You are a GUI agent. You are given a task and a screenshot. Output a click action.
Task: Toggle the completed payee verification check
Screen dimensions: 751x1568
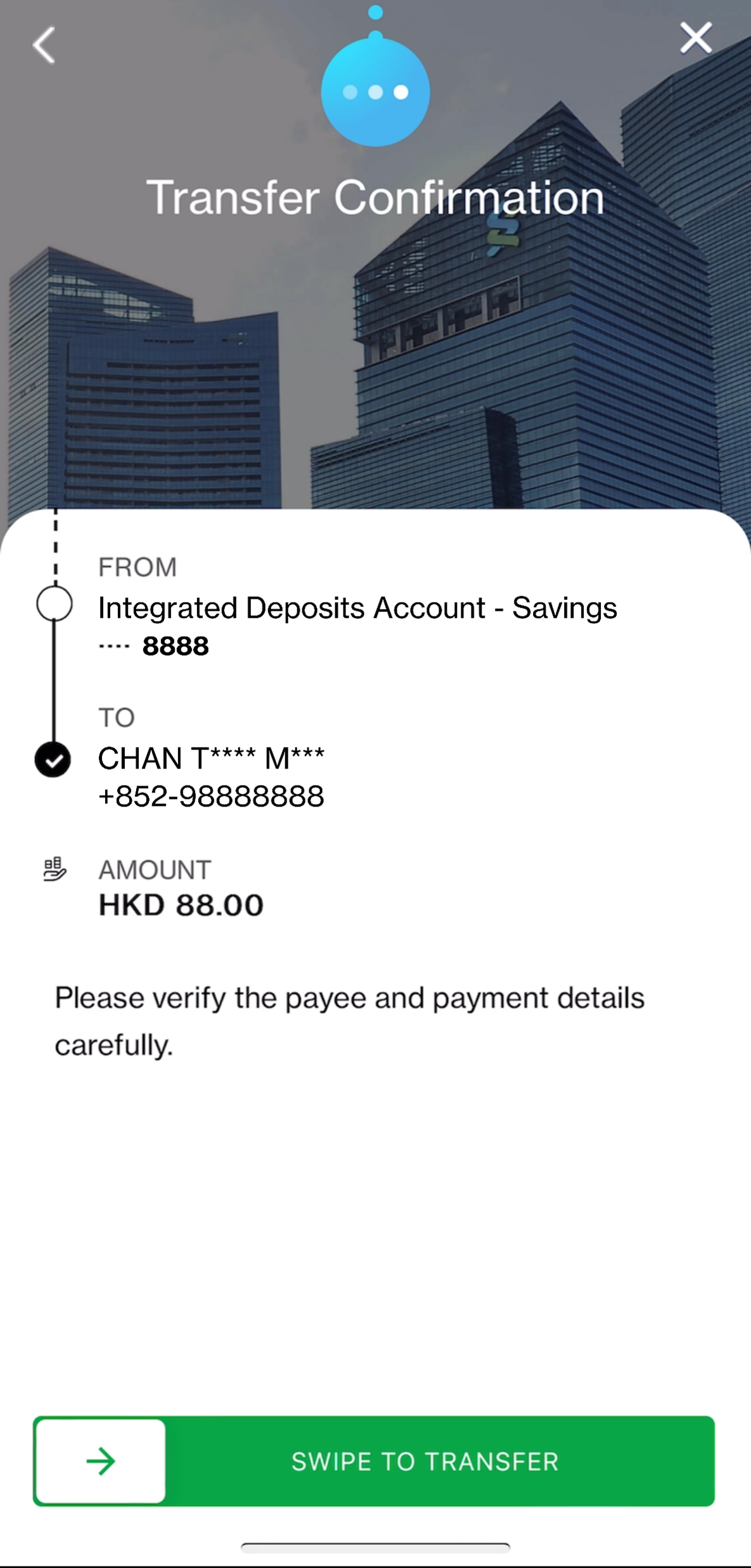click(54, 760)
